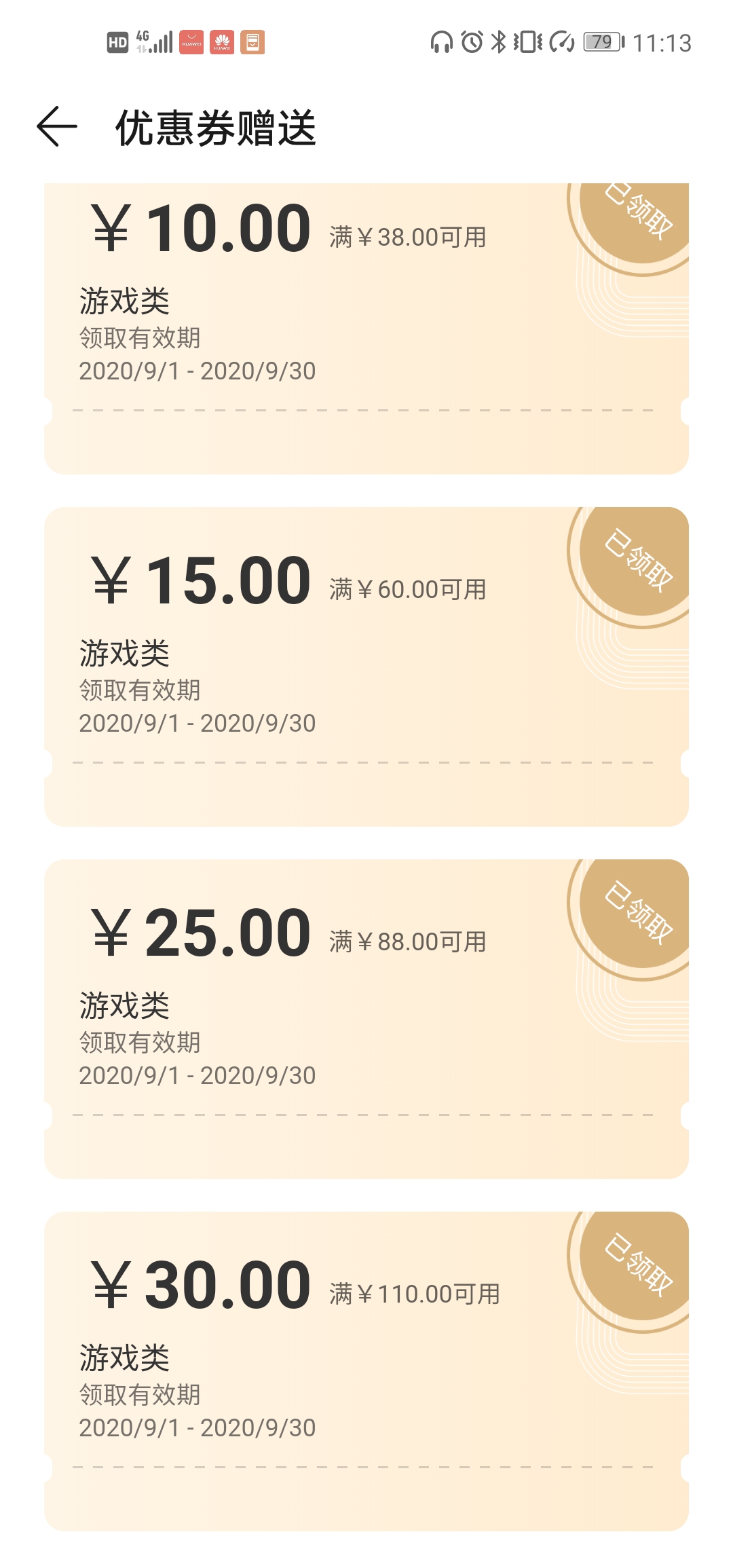Image resolution: width=733 pixels, height=1568 pixels.
Task: Go back from the 优惠券赠送 page
Action: tap(57, 127)
